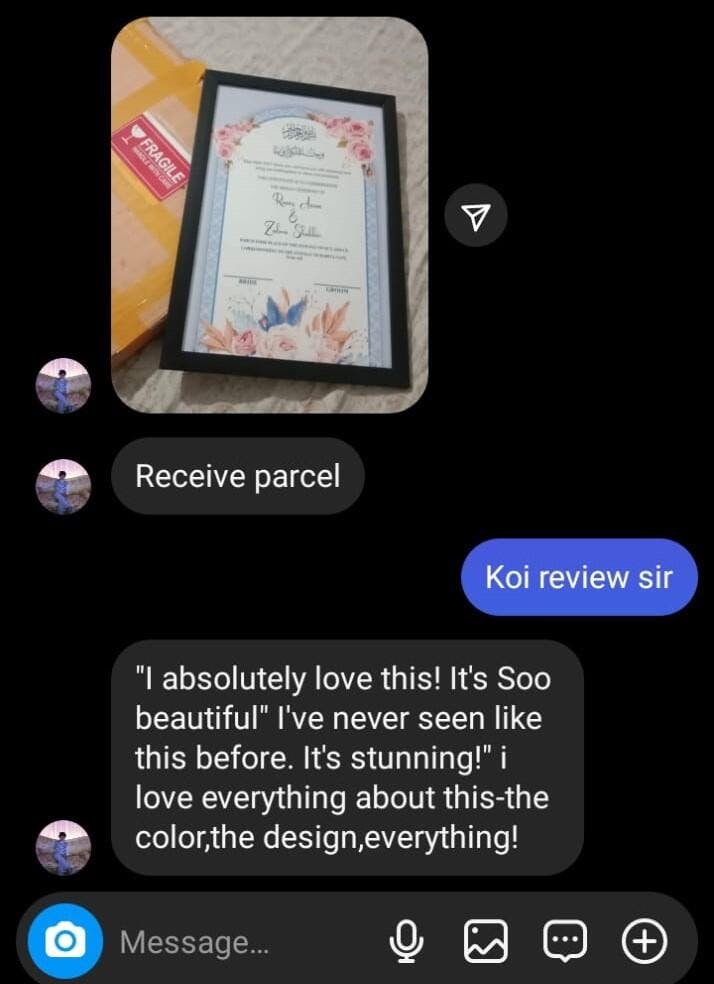Screen dimensions: 714x984
Task: Tap the Message text field
Action: point(240,942)
